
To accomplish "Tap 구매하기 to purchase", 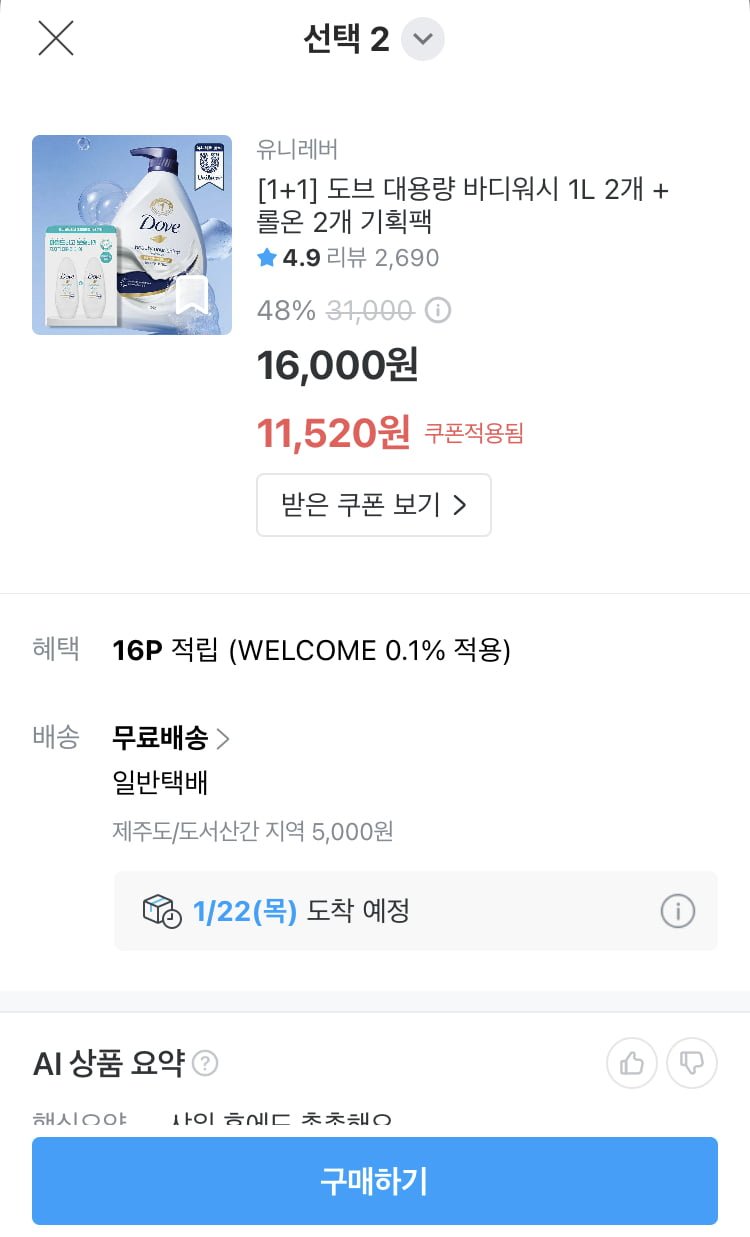I will pos(374,1181).
